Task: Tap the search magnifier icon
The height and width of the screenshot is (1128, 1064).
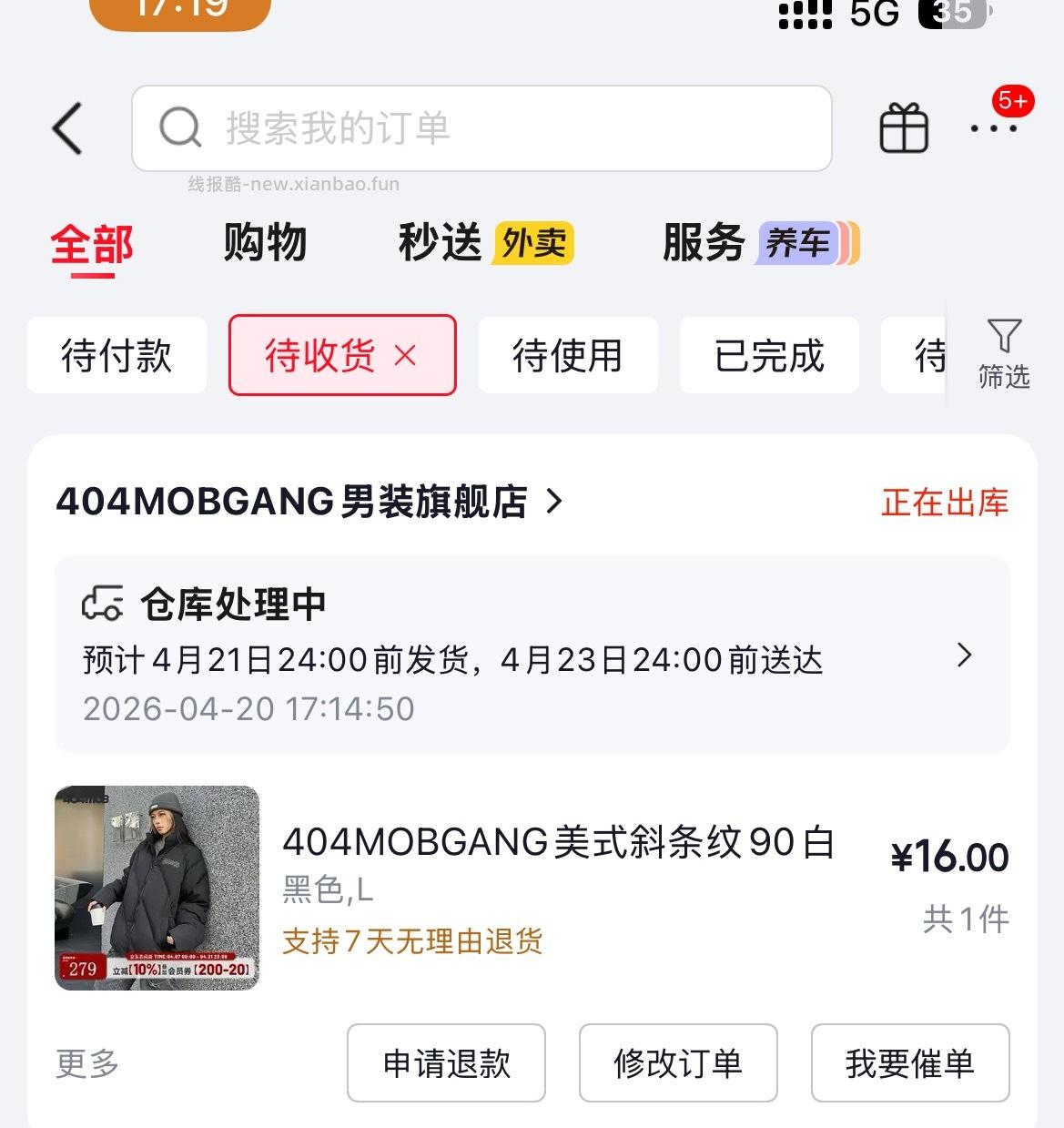Action: (x=181, y=127)
